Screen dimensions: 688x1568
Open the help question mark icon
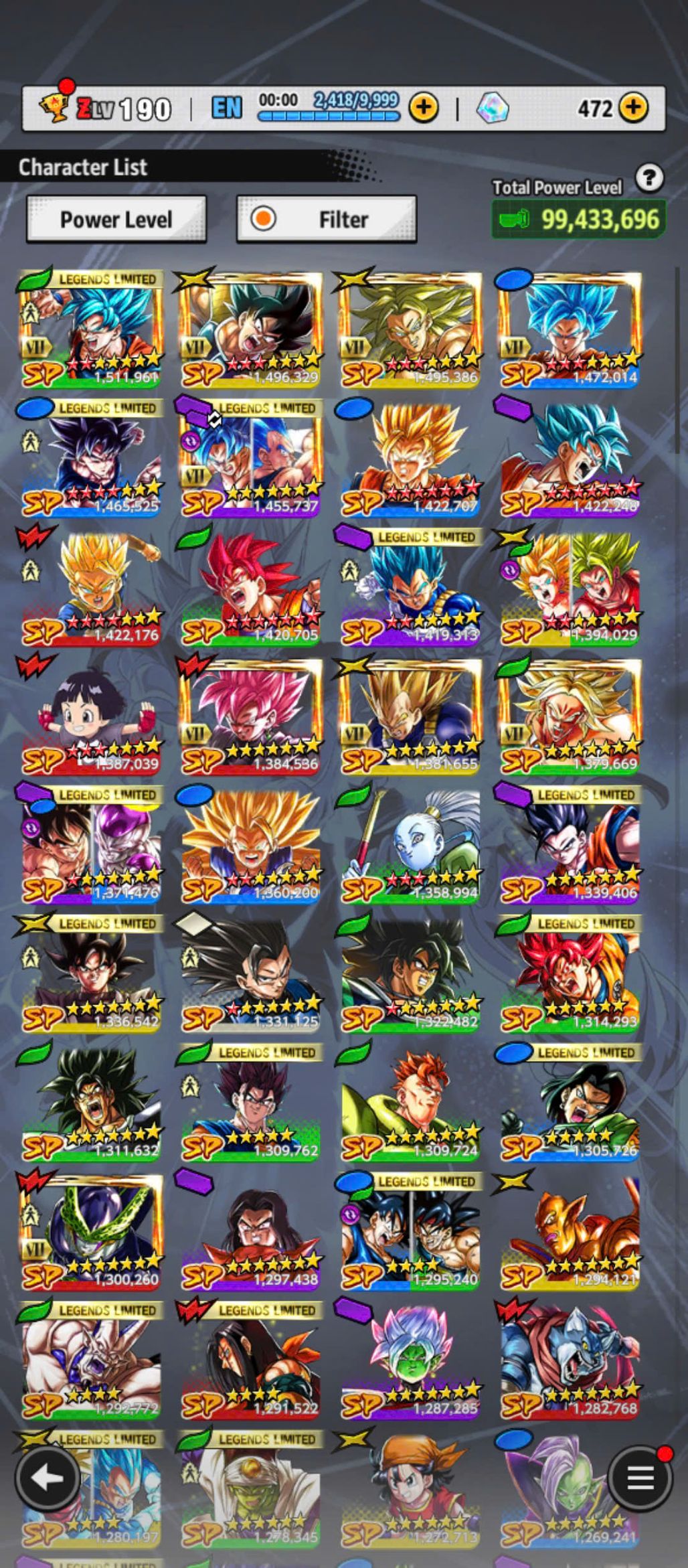click(x=649, y=179)
